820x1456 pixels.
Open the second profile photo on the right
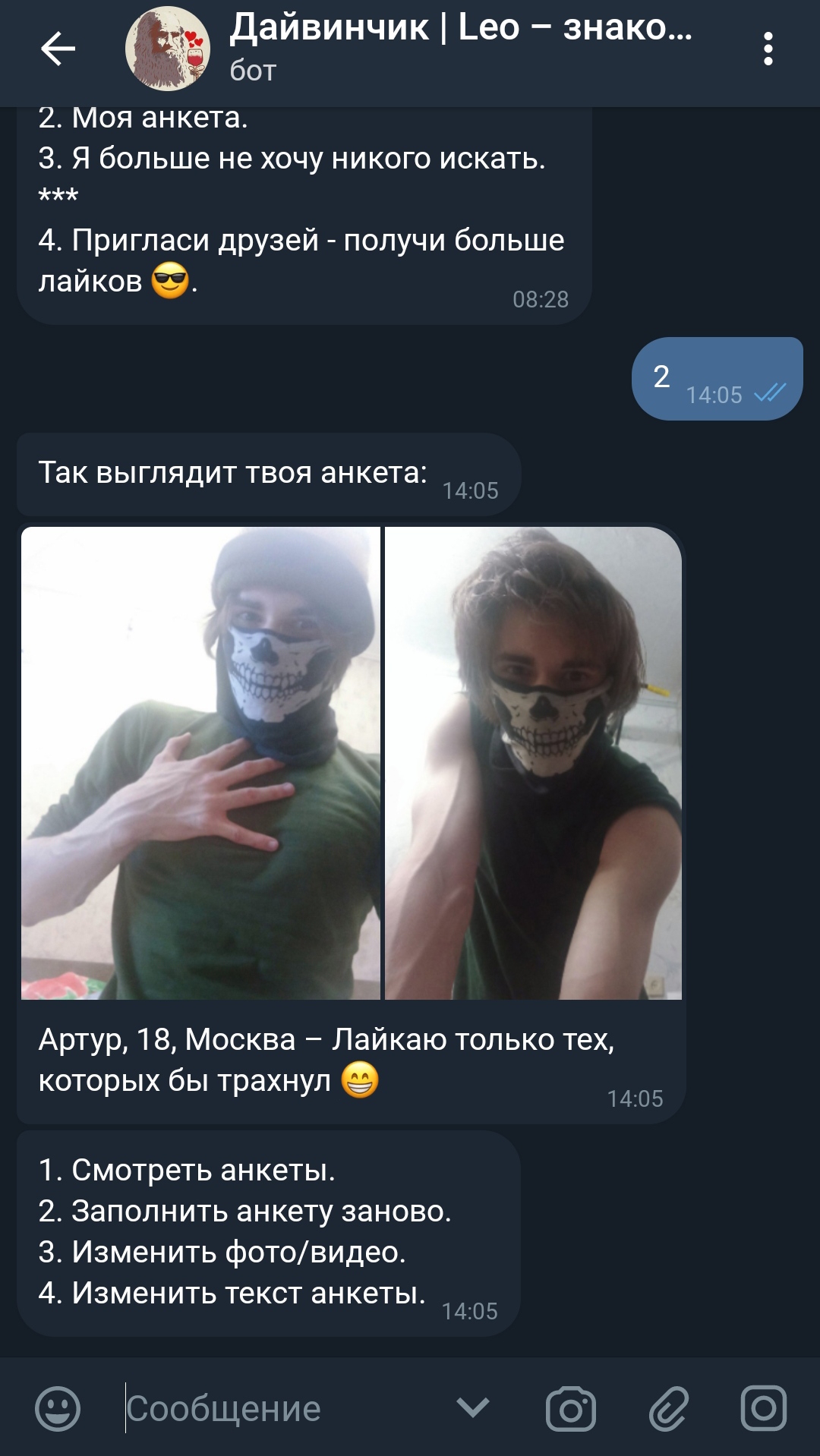click(x=533, y=763)
